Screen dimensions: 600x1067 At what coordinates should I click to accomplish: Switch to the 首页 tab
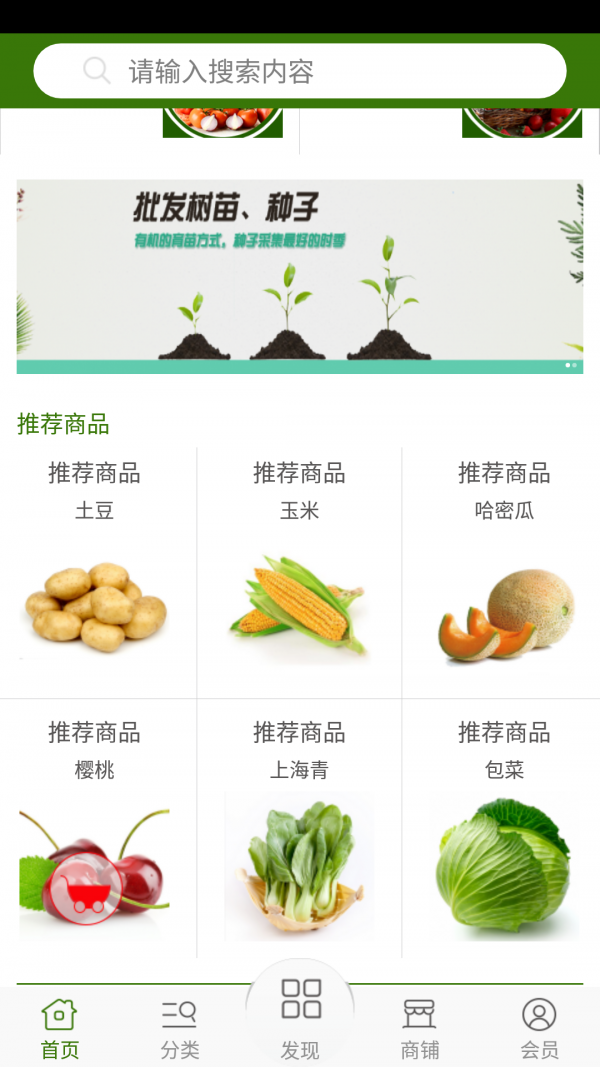coord(60,1029)
